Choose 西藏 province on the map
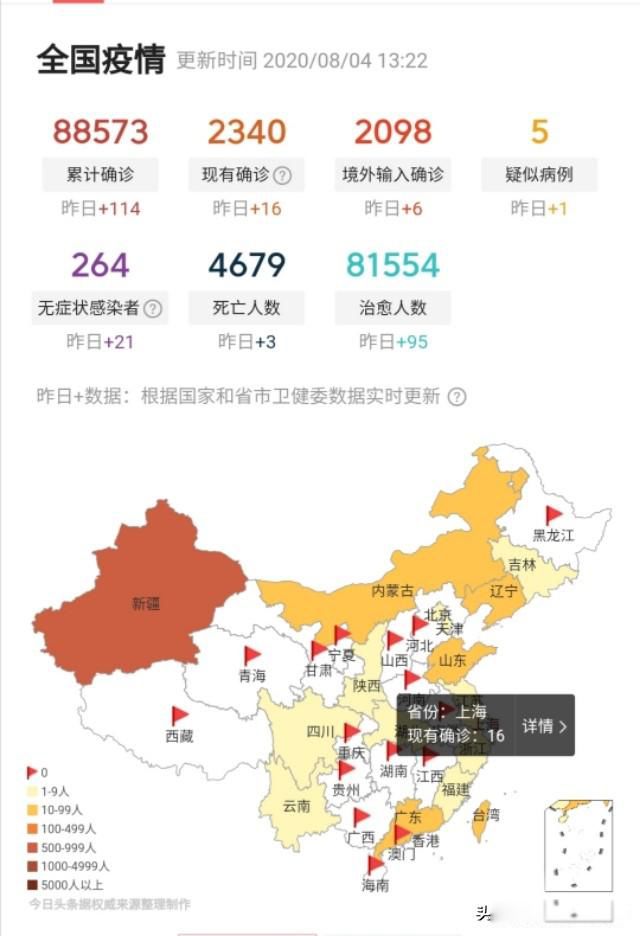This screenshot has width=640, height=936. pyautogui.click(x=179, y=735)
